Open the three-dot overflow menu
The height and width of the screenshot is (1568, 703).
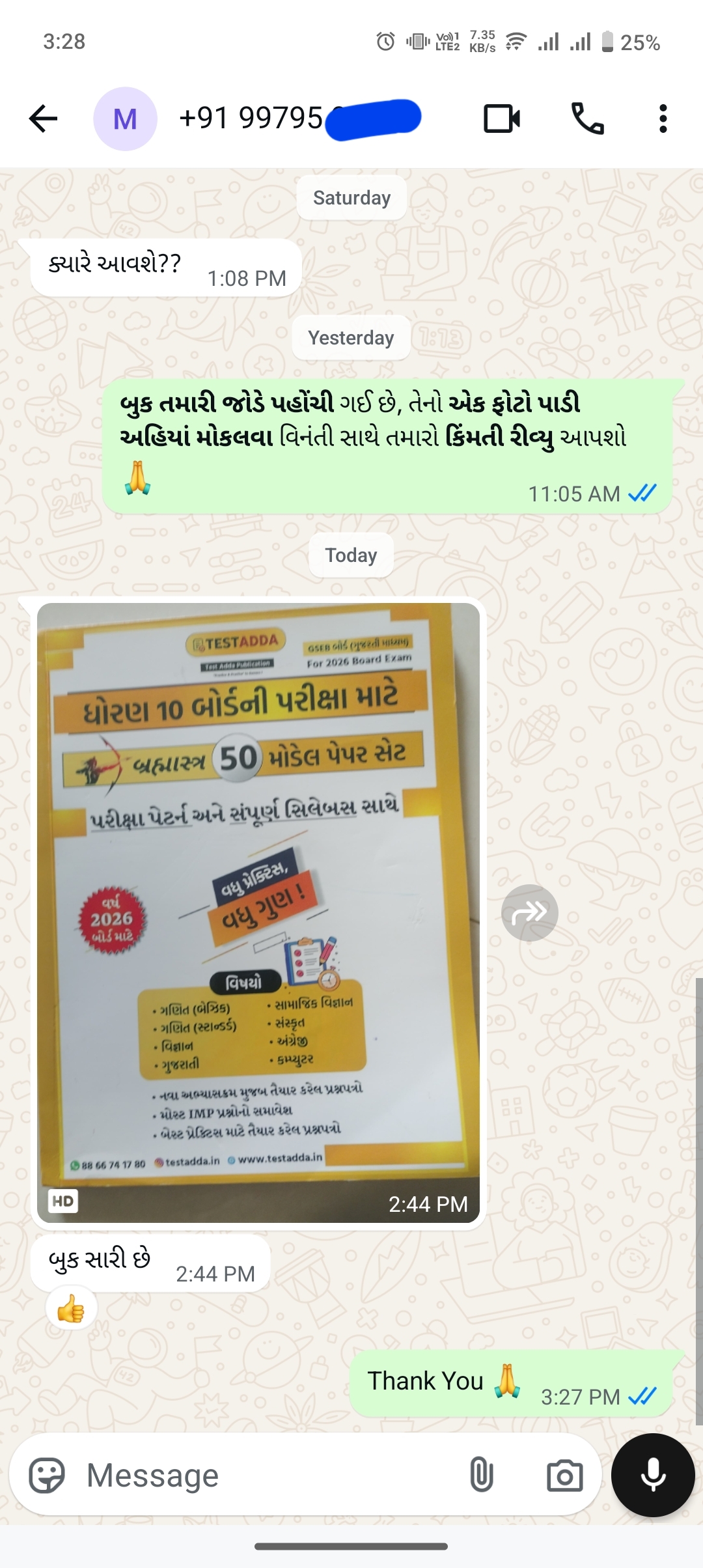[x=663, y=119]
